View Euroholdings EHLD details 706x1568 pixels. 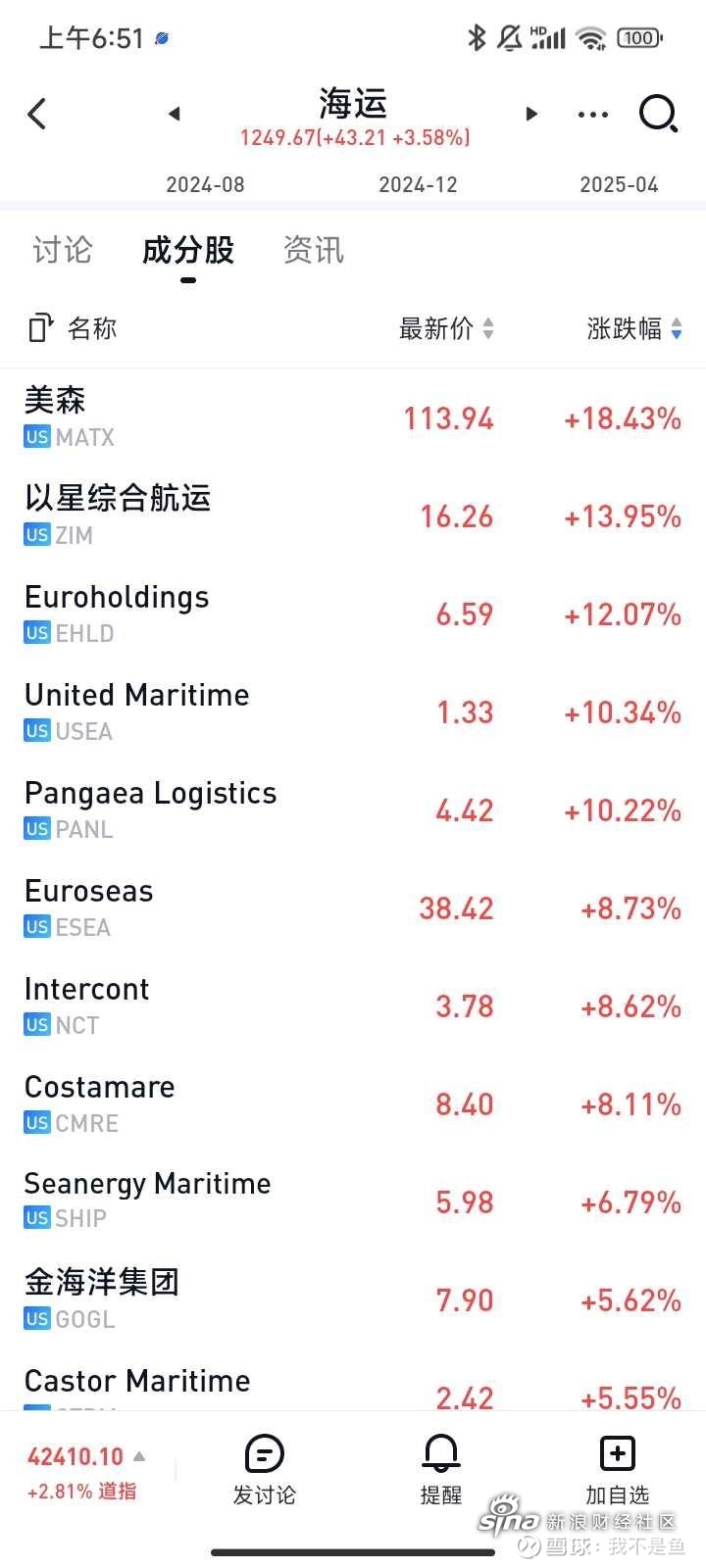353,613
